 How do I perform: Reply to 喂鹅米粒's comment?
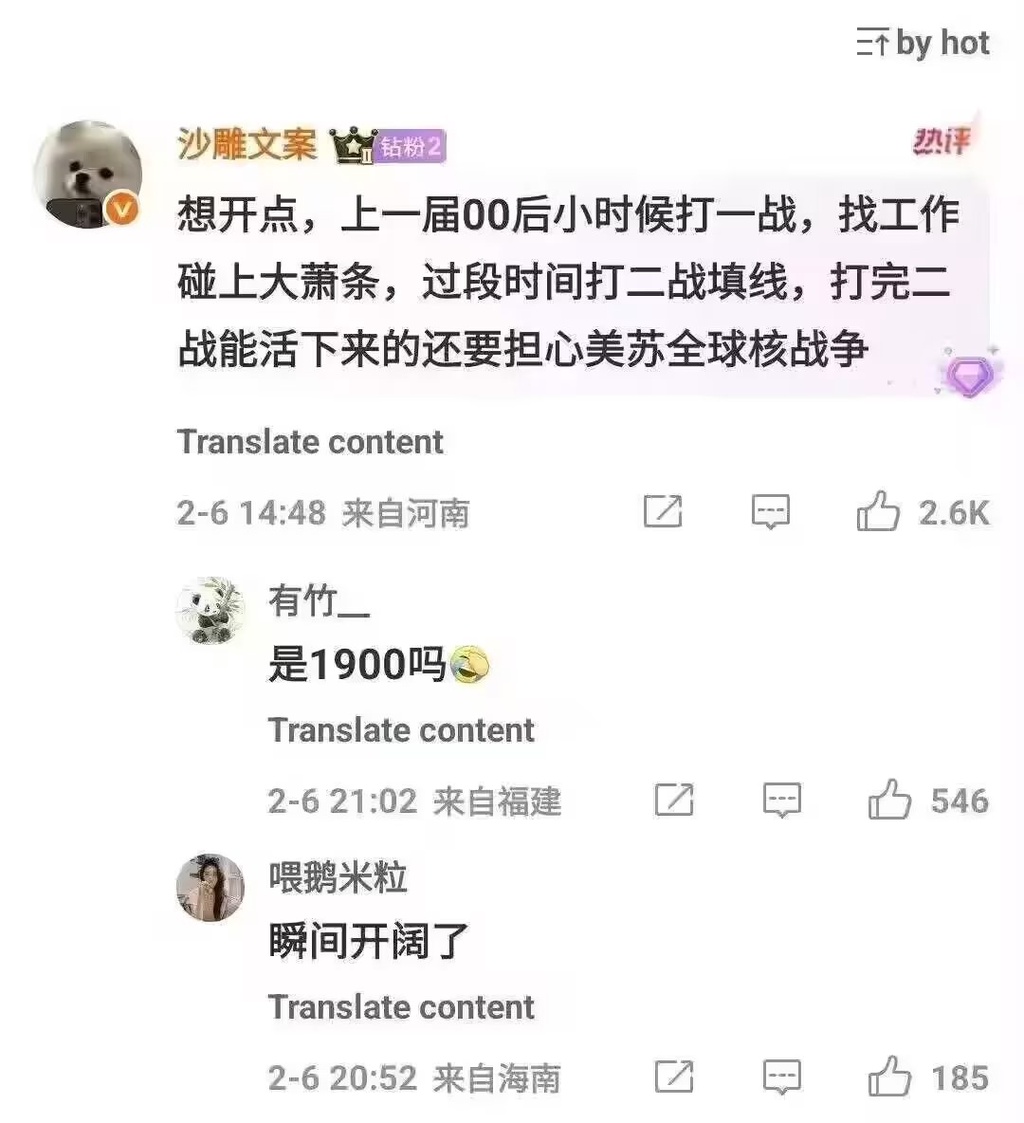point(782,1077)
